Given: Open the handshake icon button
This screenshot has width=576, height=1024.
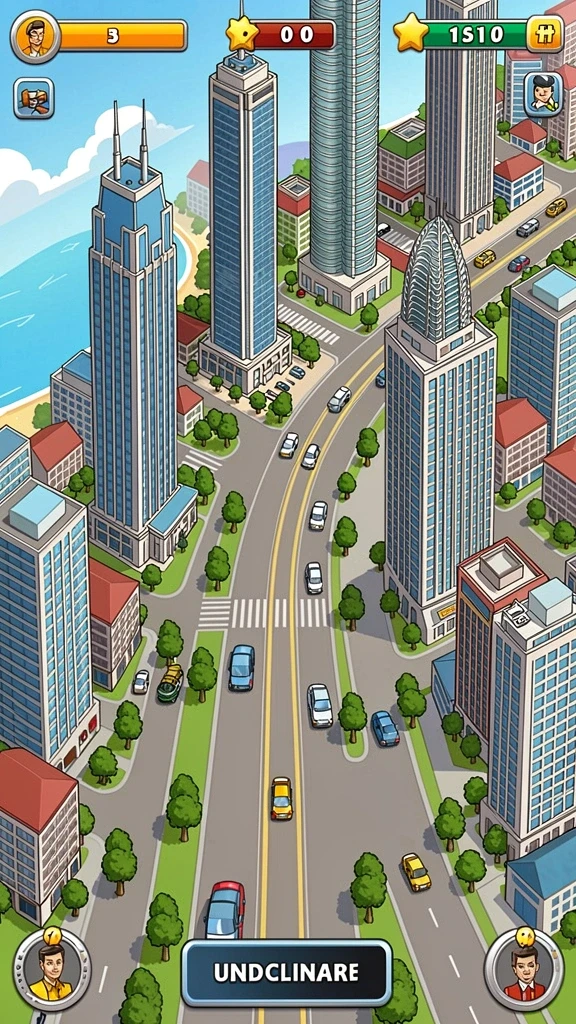Looking at the screenshot, I should tap(33, 99).
